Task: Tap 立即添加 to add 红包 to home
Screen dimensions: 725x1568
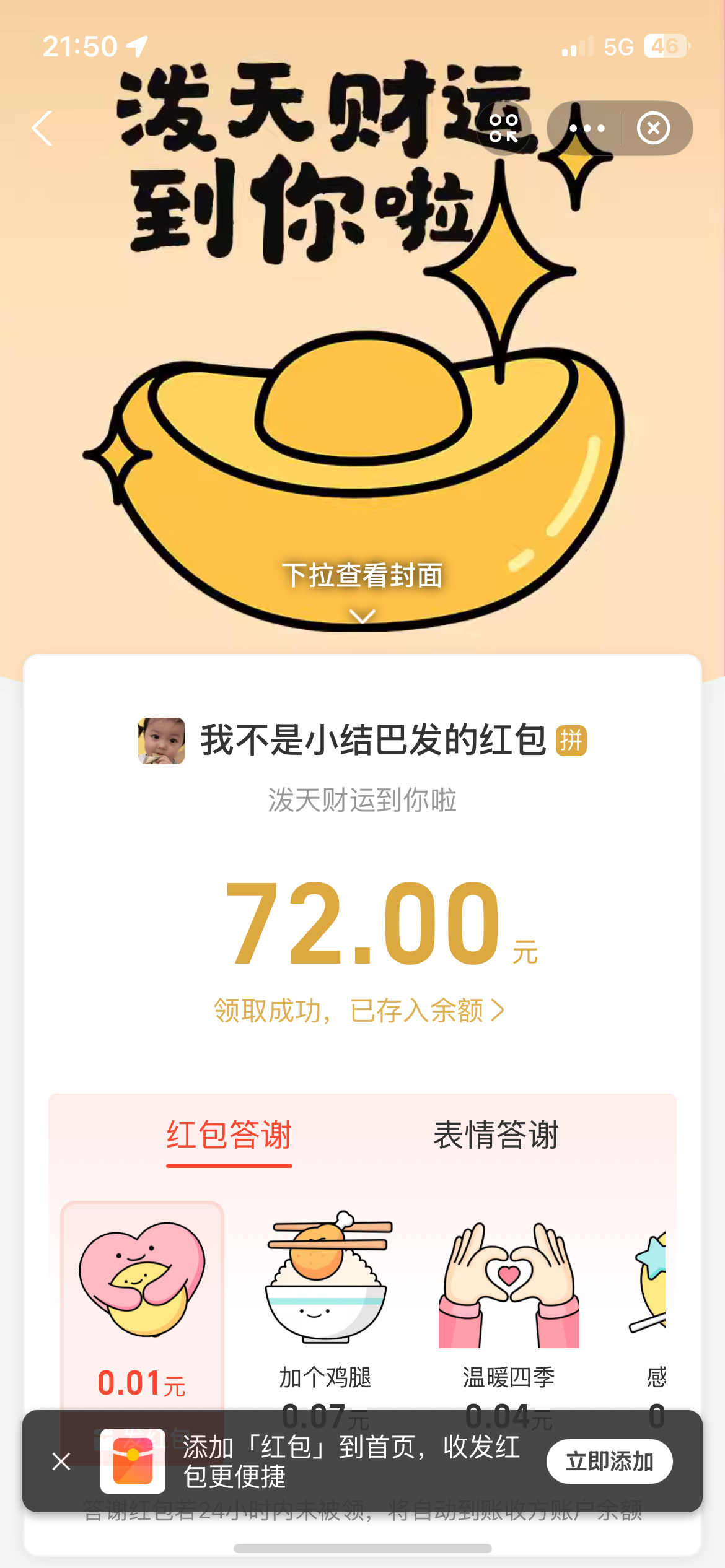Action: tap(609, 1461)
